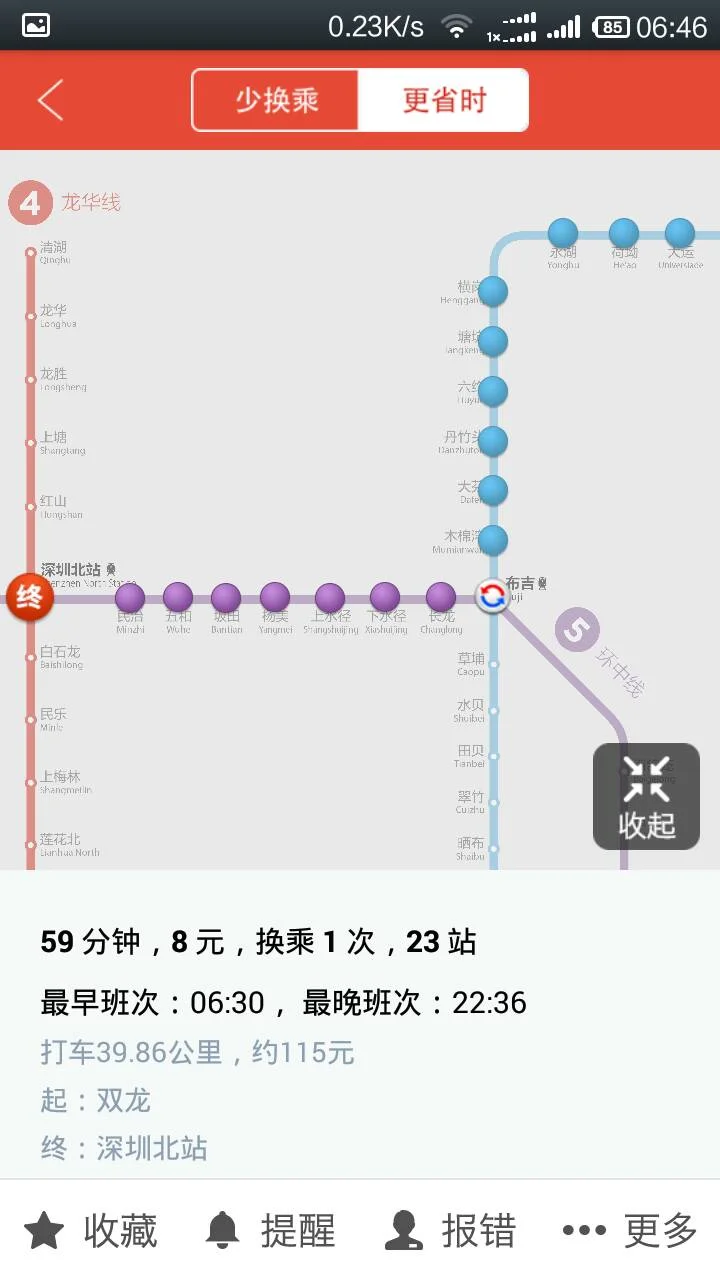
Task: Tap the Line 5 Huanzhong Line badge
Action: tap(578, 630)
